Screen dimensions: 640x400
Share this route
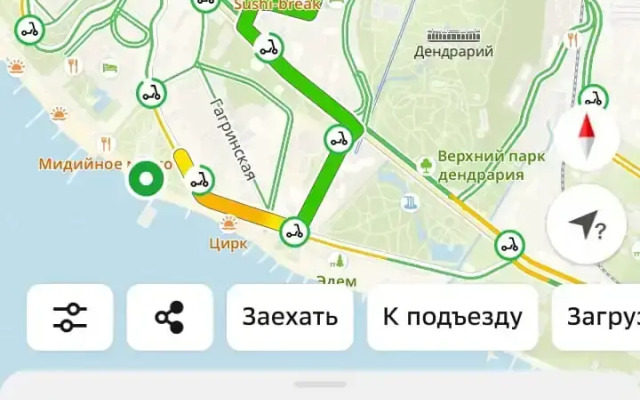click(x=170, y=317)
